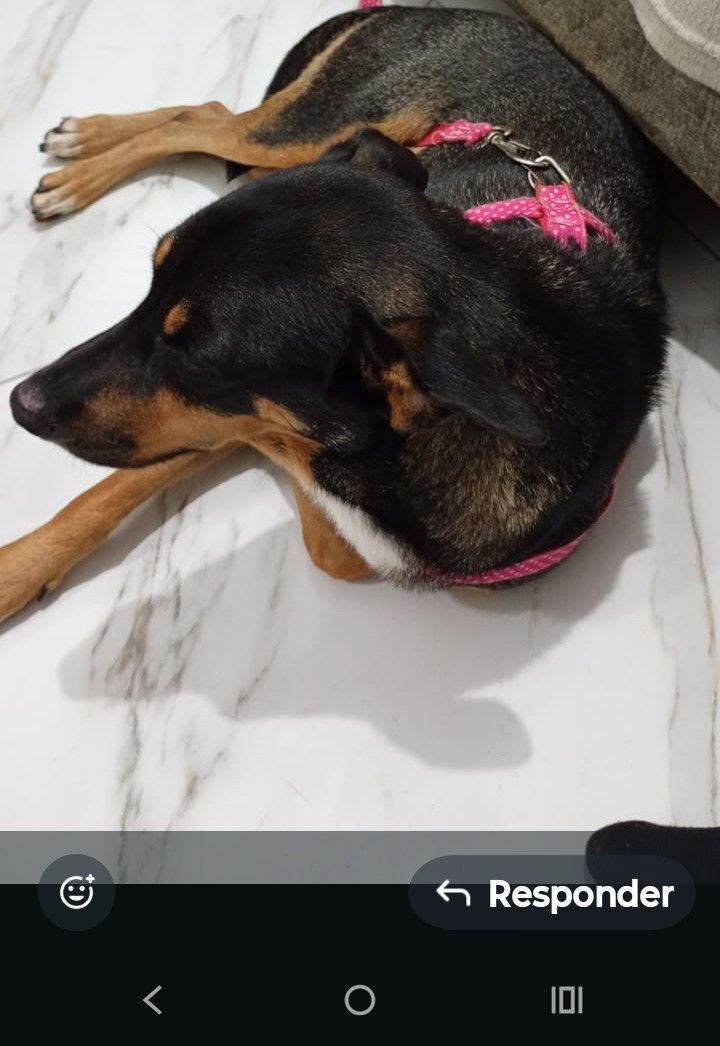Tap the Responder reply button
Image resolution: width=720 pixels, height=1046 pixels.
click(x=553, y=894)
